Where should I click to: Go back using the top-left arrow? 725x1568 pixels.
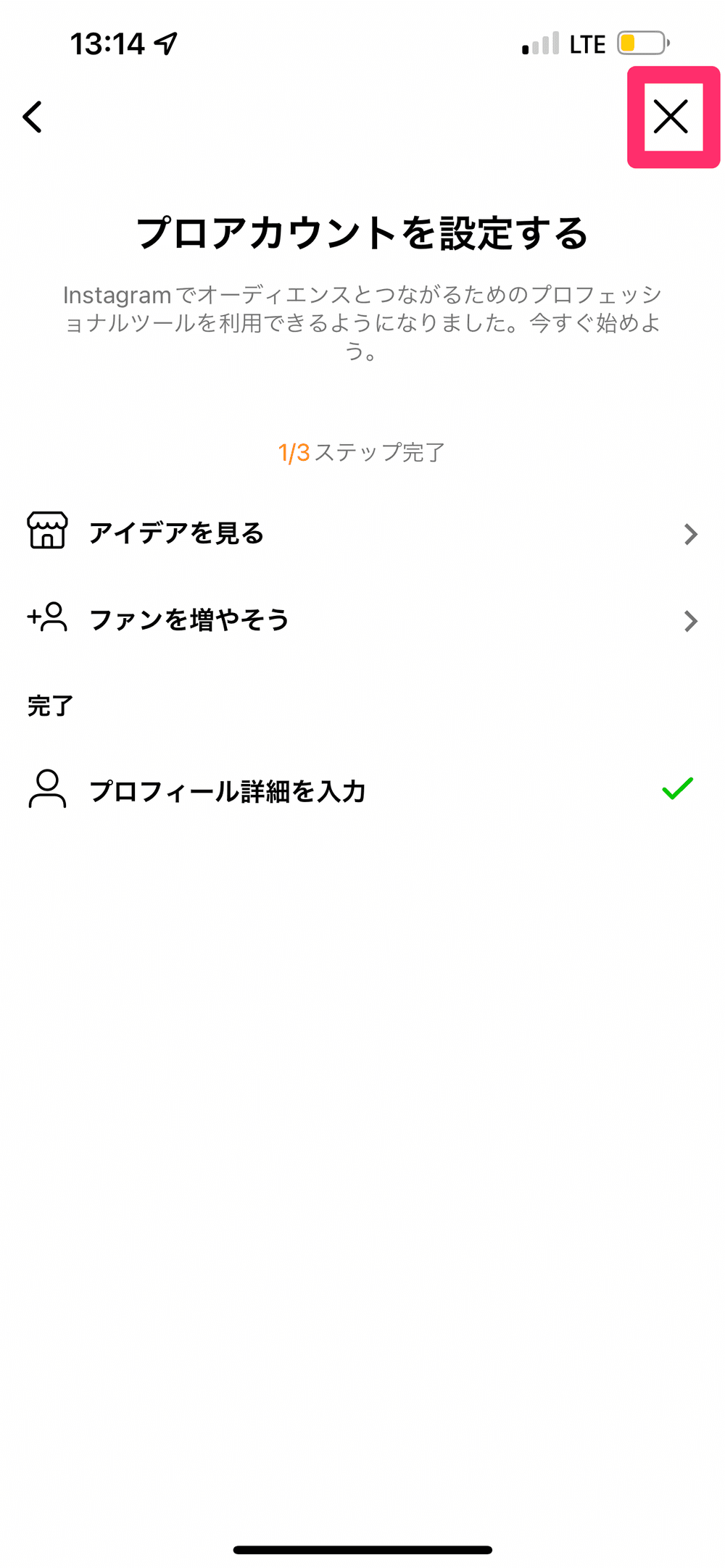click(33, 117)
